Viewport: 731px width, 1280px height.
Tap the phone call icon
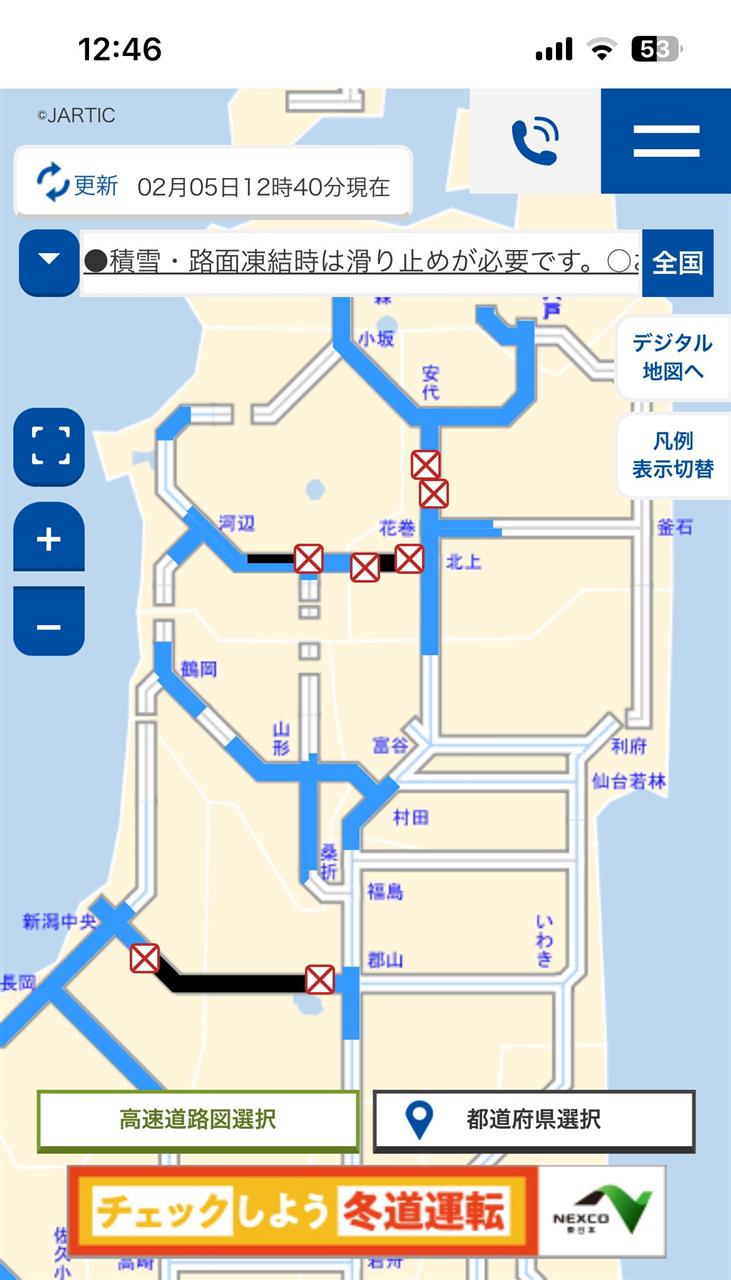point(535,141)
